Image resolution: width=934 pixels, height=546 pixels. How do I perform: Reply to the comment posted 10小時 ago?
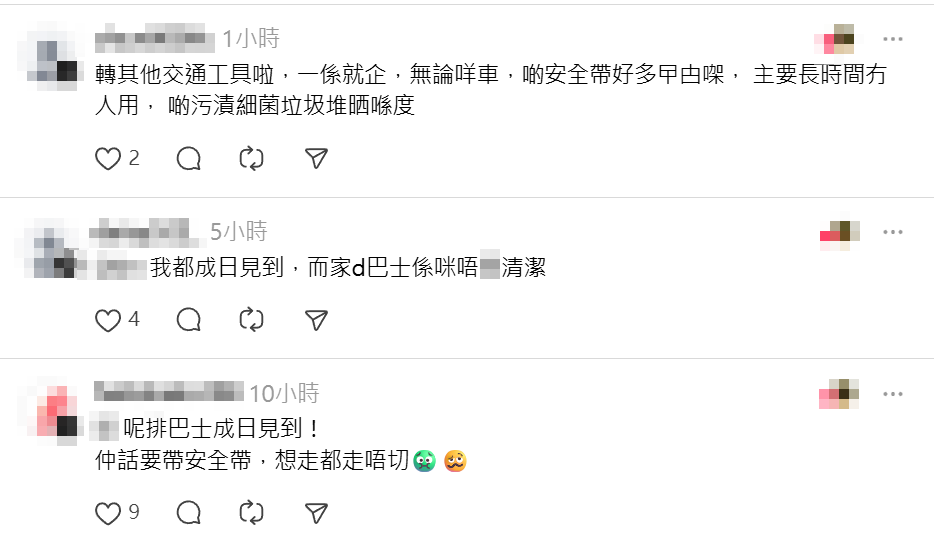[188, 514]
